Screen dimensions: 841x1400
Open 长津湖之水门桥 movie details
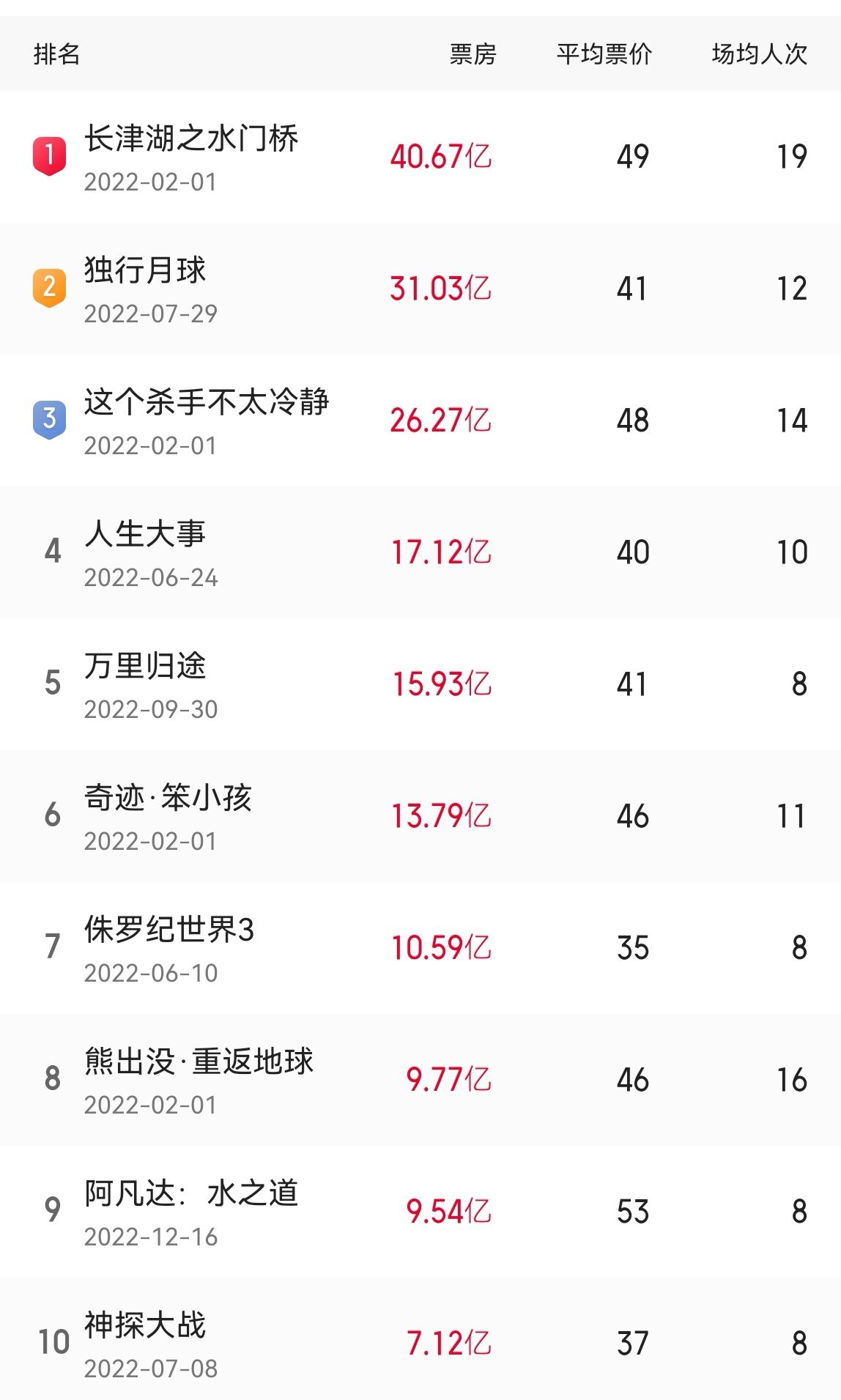click(x=190, y=139)
